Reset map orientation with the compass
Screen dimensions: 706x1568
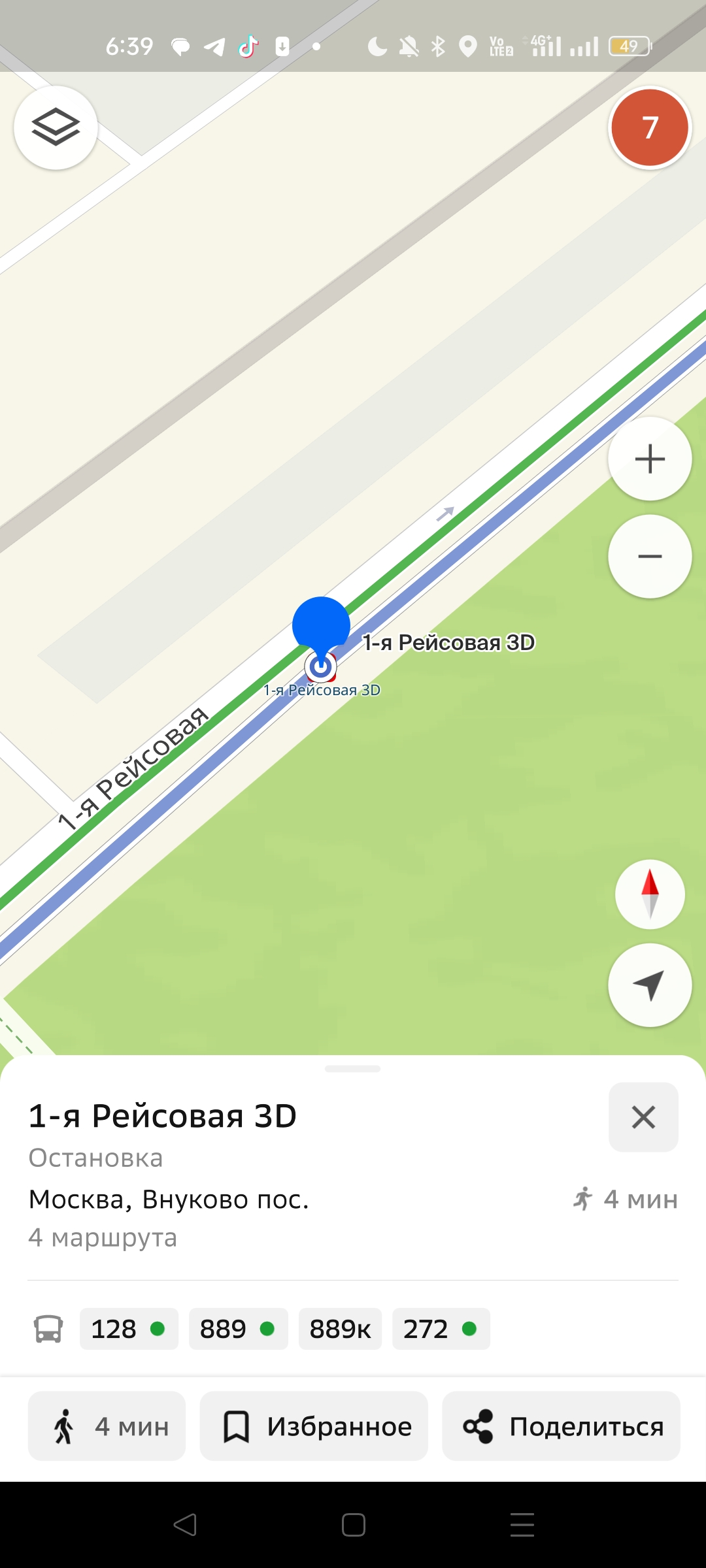[x=650, y=894]
